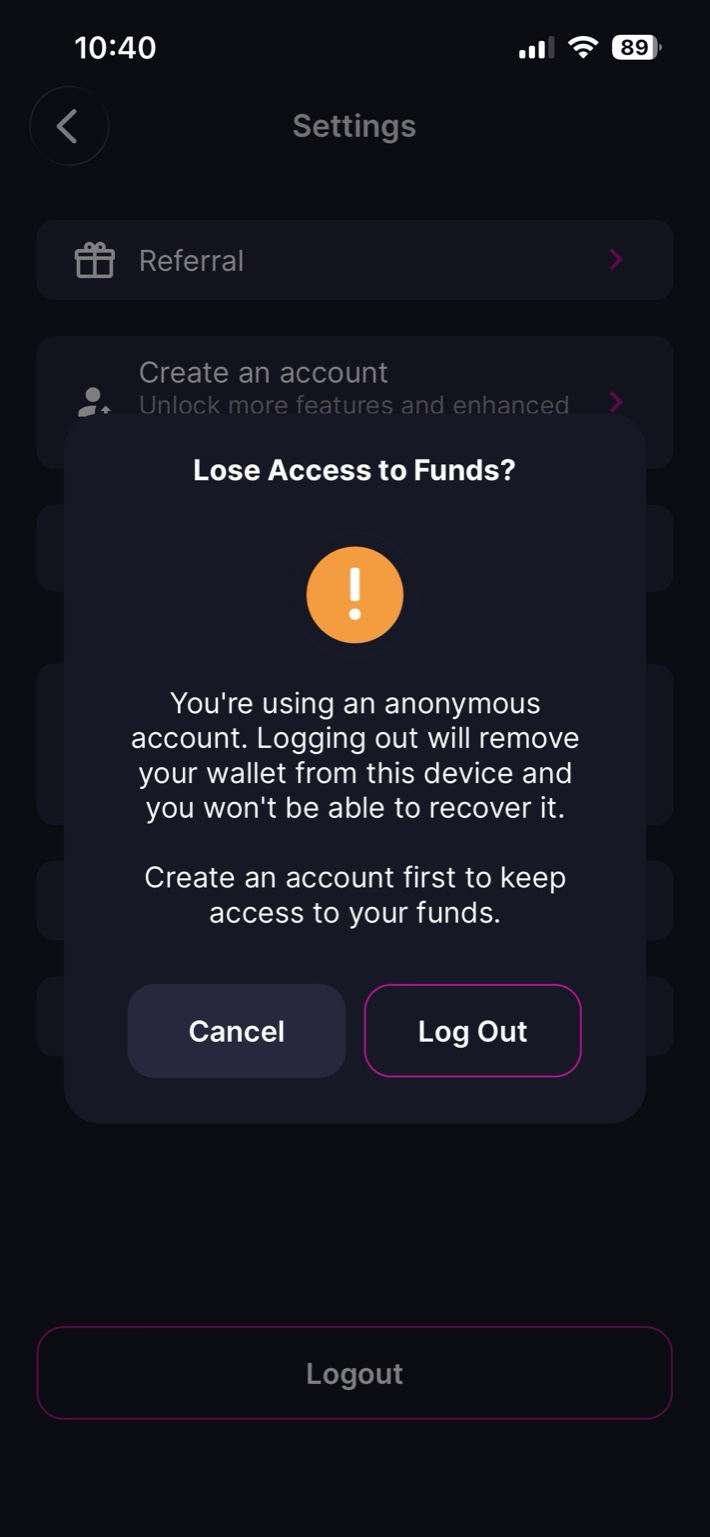Tap the Logout button below the dialog
710x1537 pixels.
(x=354, y=1373)
